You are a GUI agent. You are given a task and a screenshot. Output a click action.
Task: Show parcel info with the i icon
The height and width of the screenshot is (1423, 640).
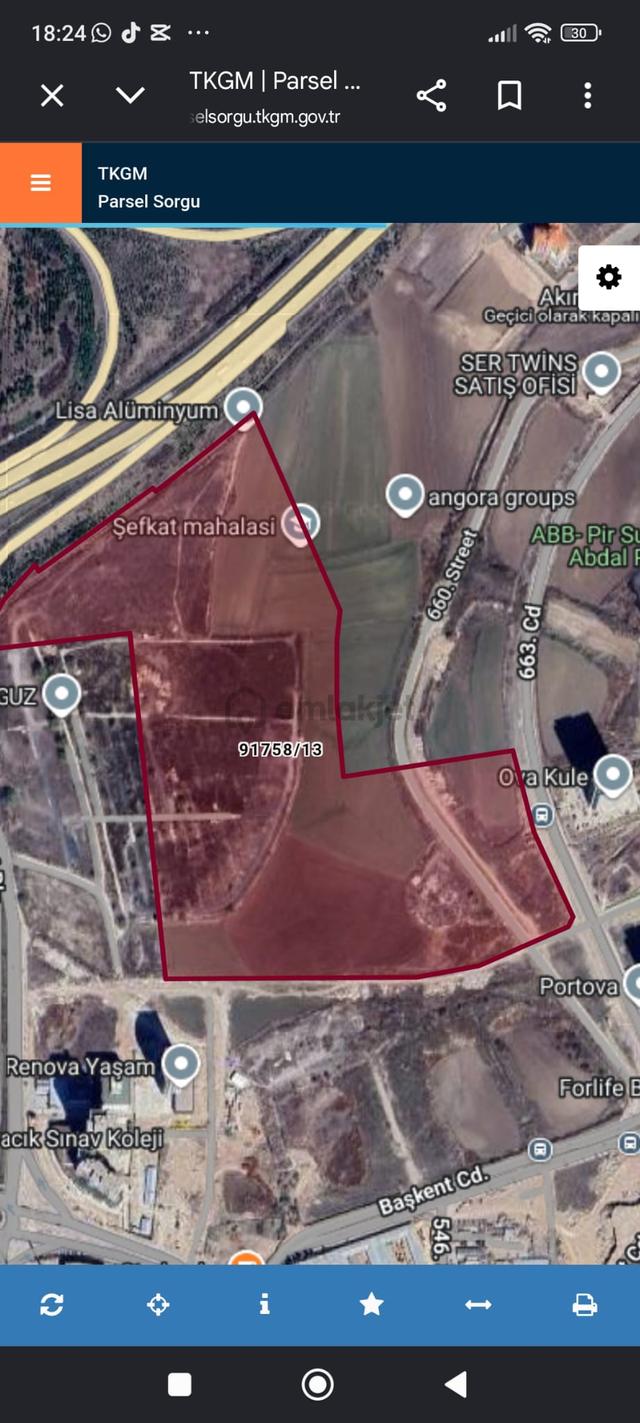point(265,1304)
